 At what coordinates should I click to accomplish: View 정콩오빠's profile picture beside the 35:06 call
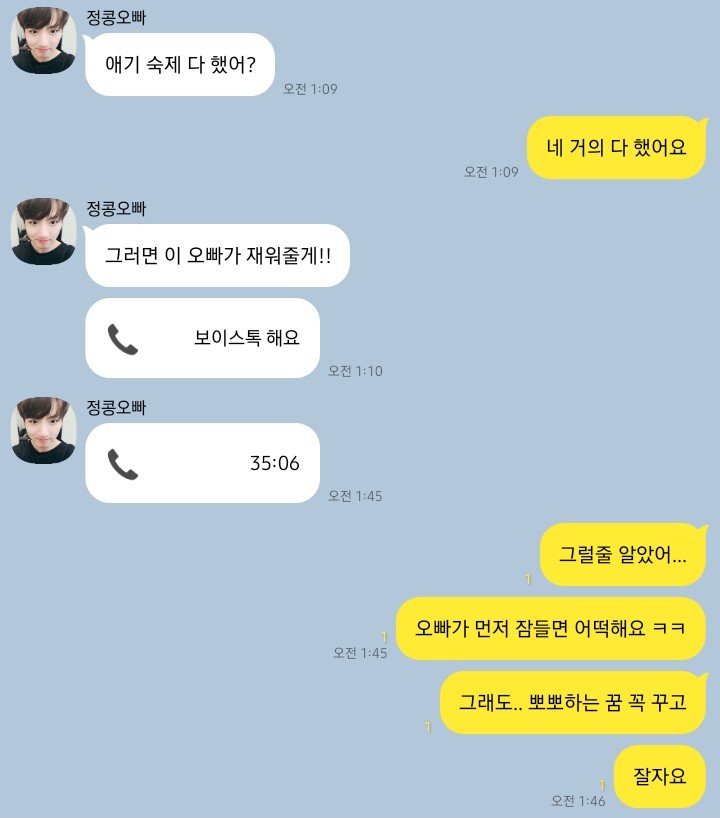43,430
